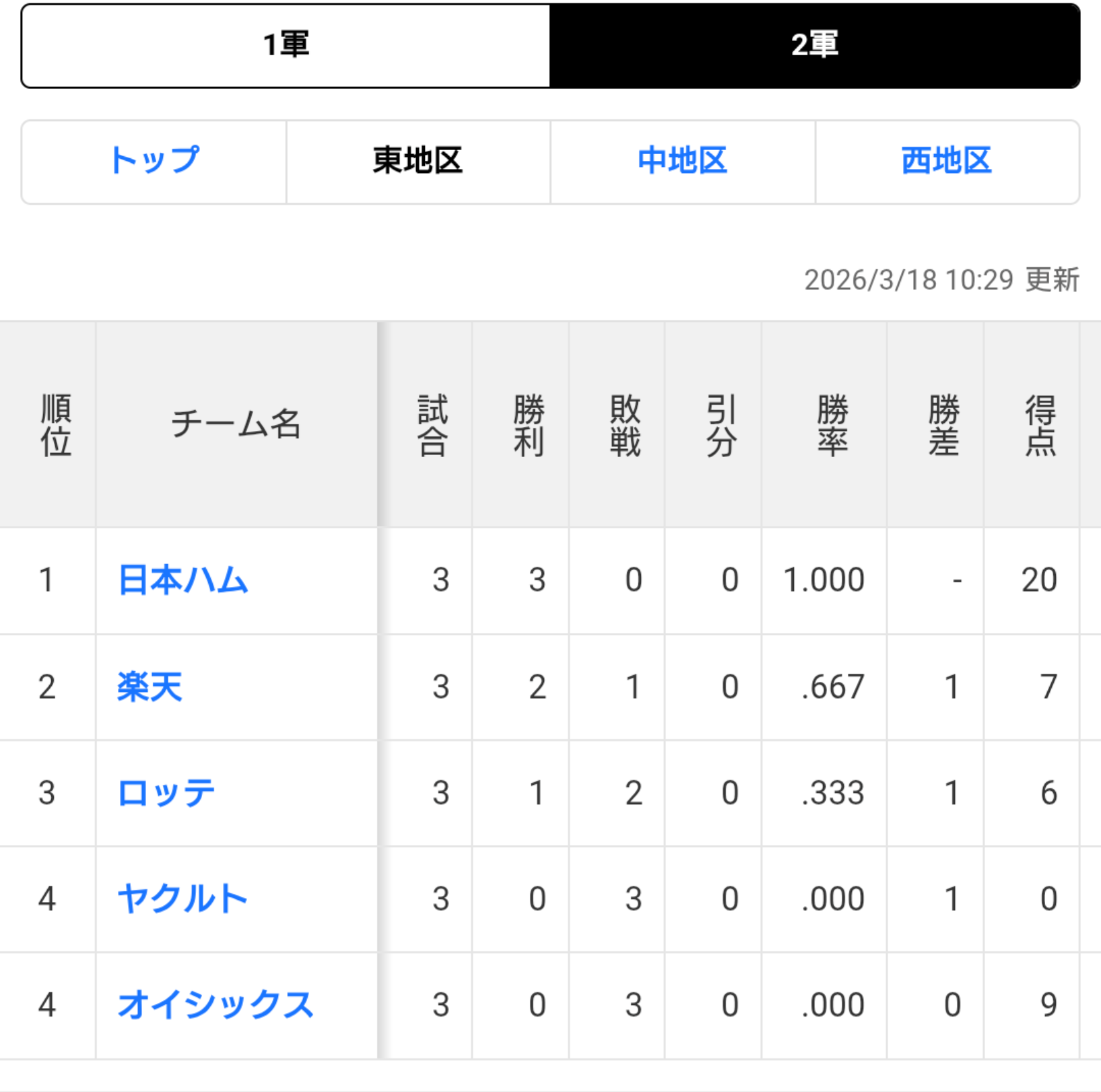Open the トップ tab
The height and width of the screenshot is (1092, 1101).
[154, 162]
